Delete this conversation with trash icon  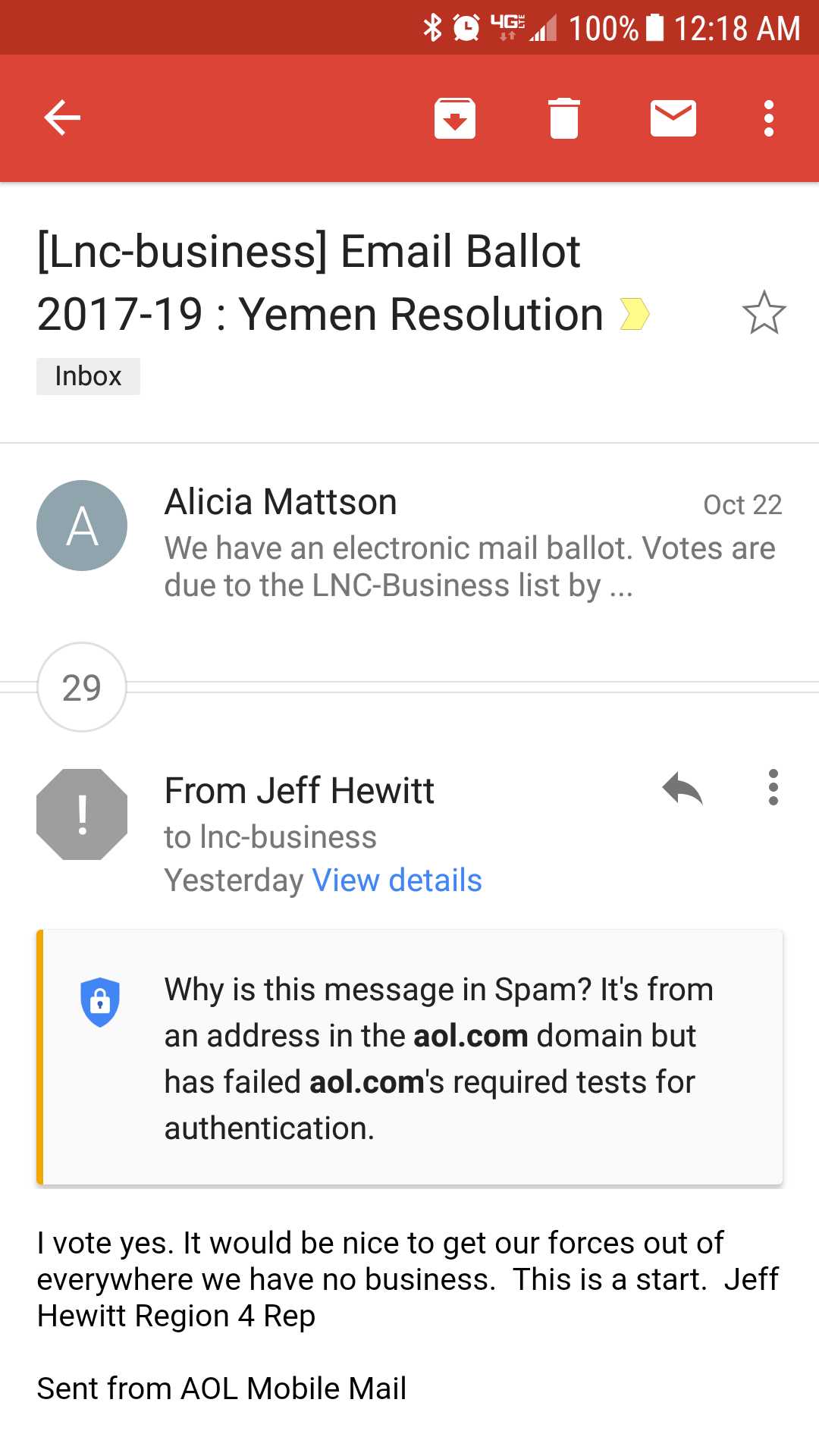[x=564, y=118]
